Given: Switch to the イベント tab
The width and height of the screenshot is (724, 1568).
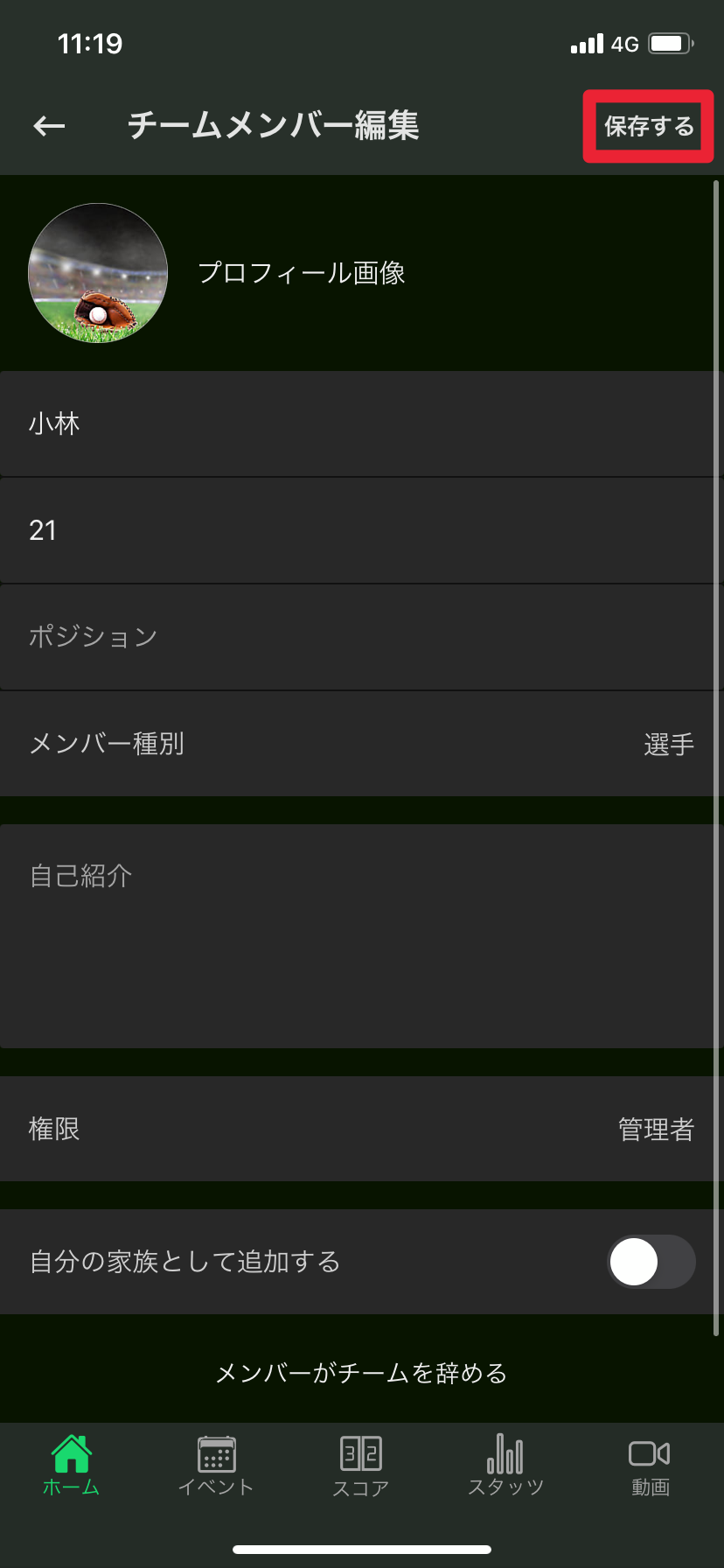Looking at the screenshot, I should (x=216, y=1466).
